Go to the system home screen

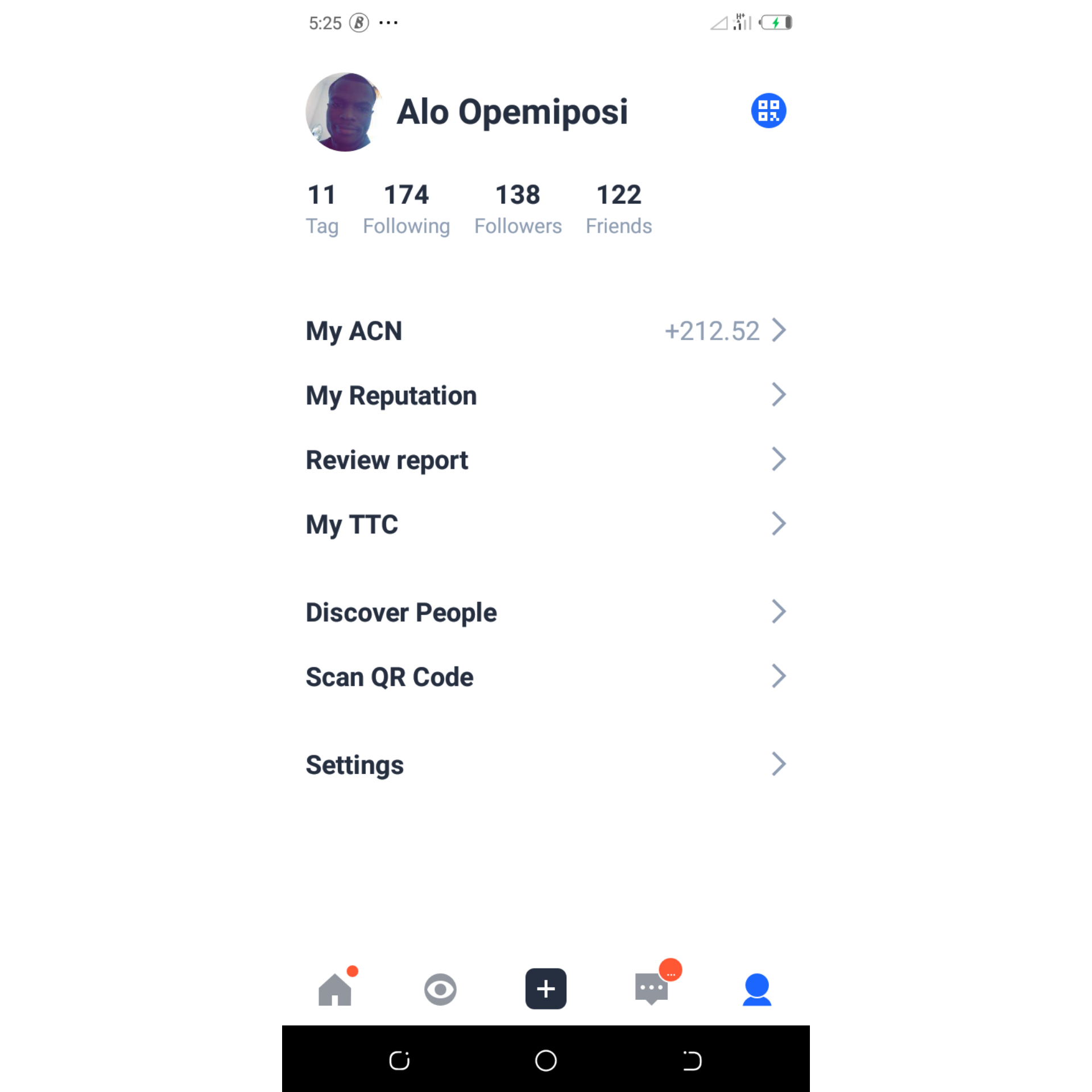click(x=545, y=1060)
